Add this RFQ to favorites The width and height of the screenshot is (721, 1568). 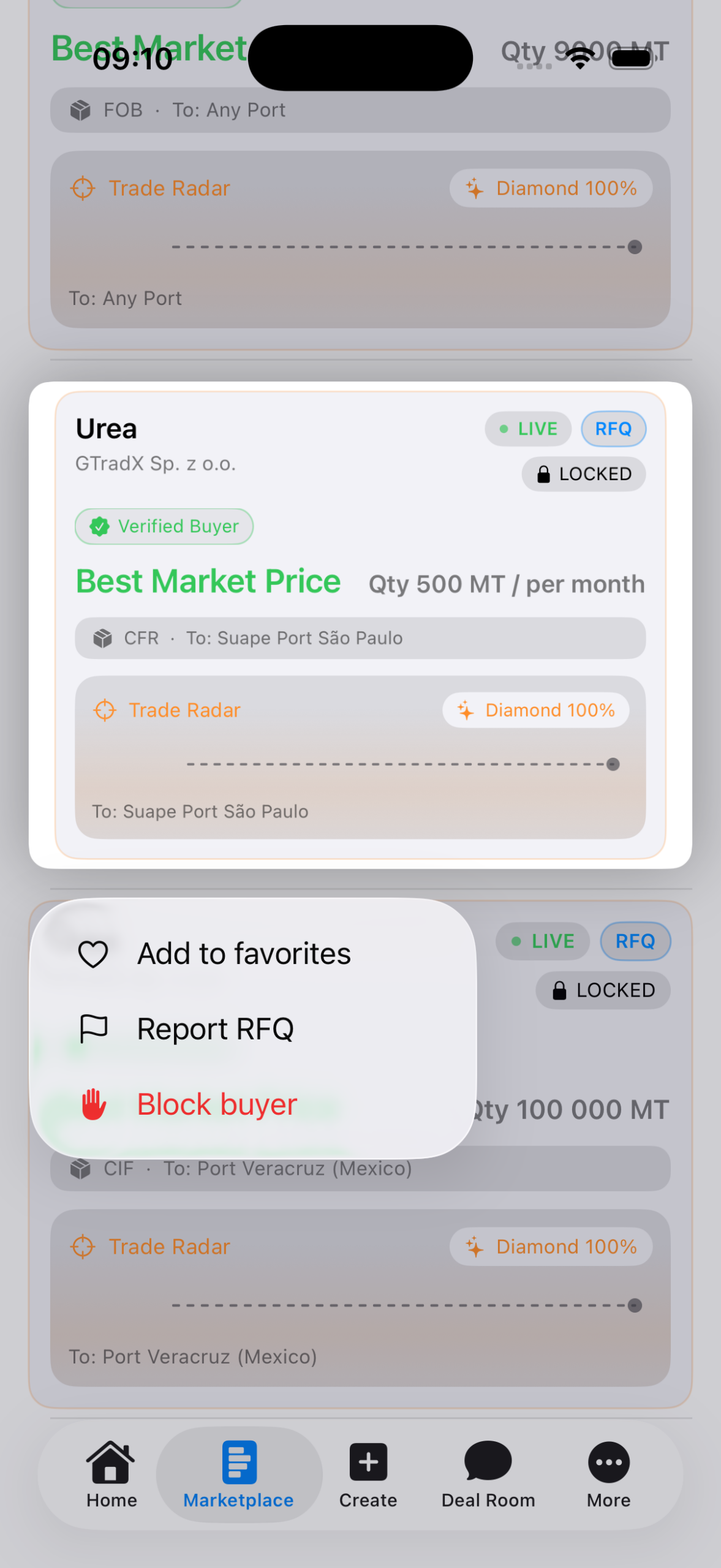point(244,954)
